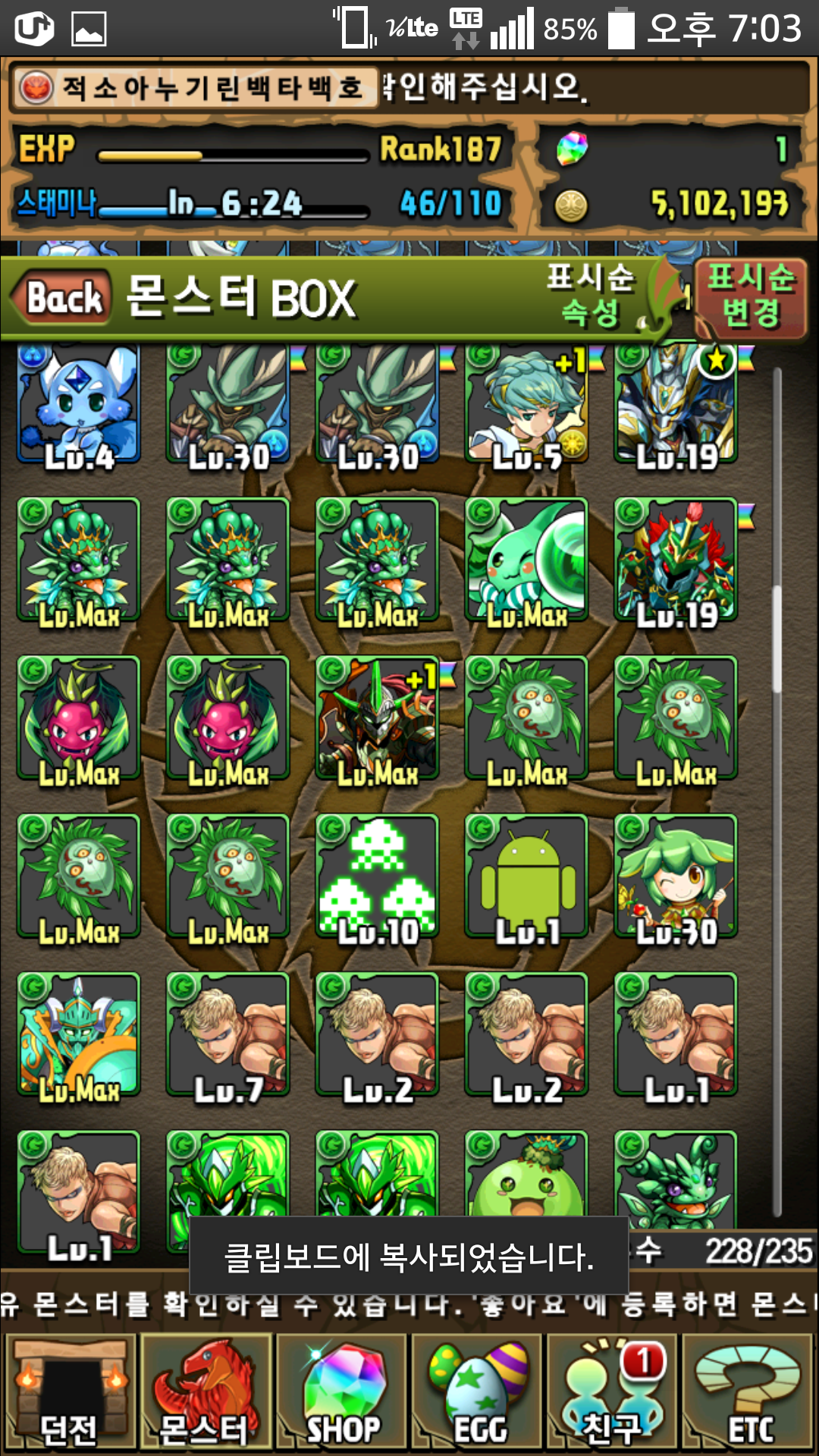Viewport: 819px width, 1456px height.
Task: Select the blue Lv.4 fox monster
Action: [79, 406]
